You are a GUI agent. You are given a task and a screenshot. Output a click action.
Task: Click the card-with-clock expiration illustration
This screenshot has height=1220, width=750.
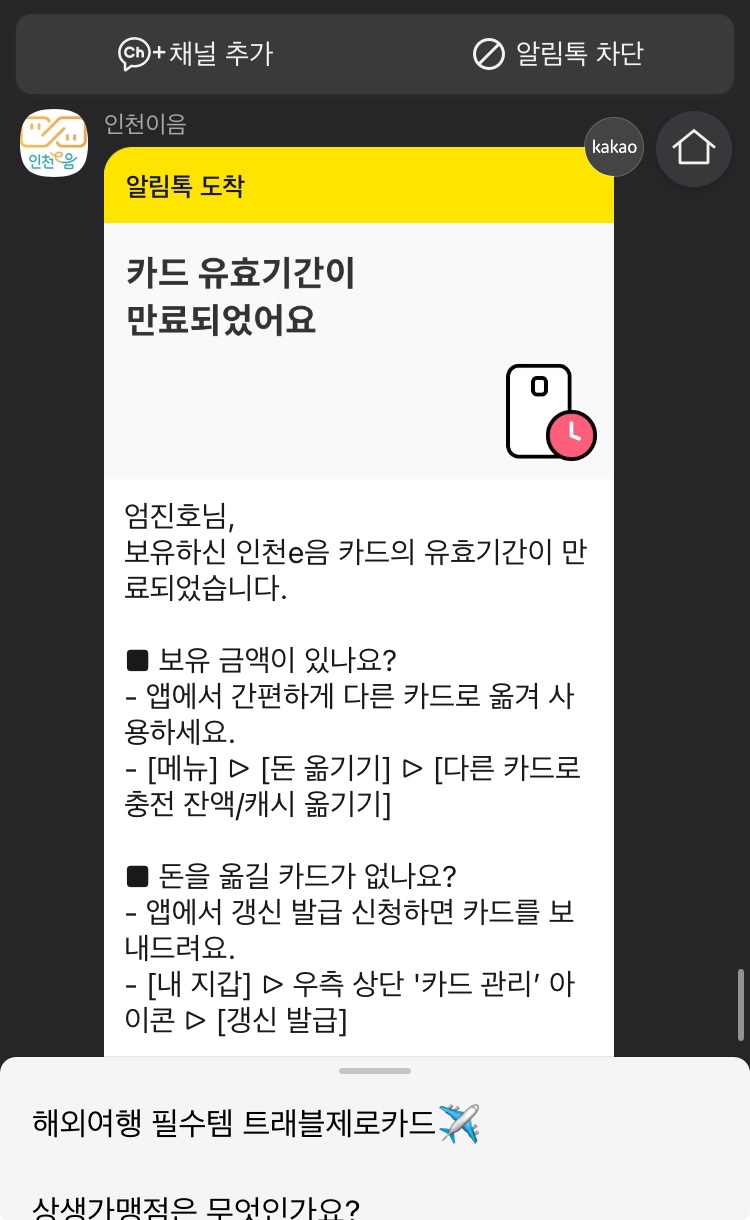tap(551, 412)
